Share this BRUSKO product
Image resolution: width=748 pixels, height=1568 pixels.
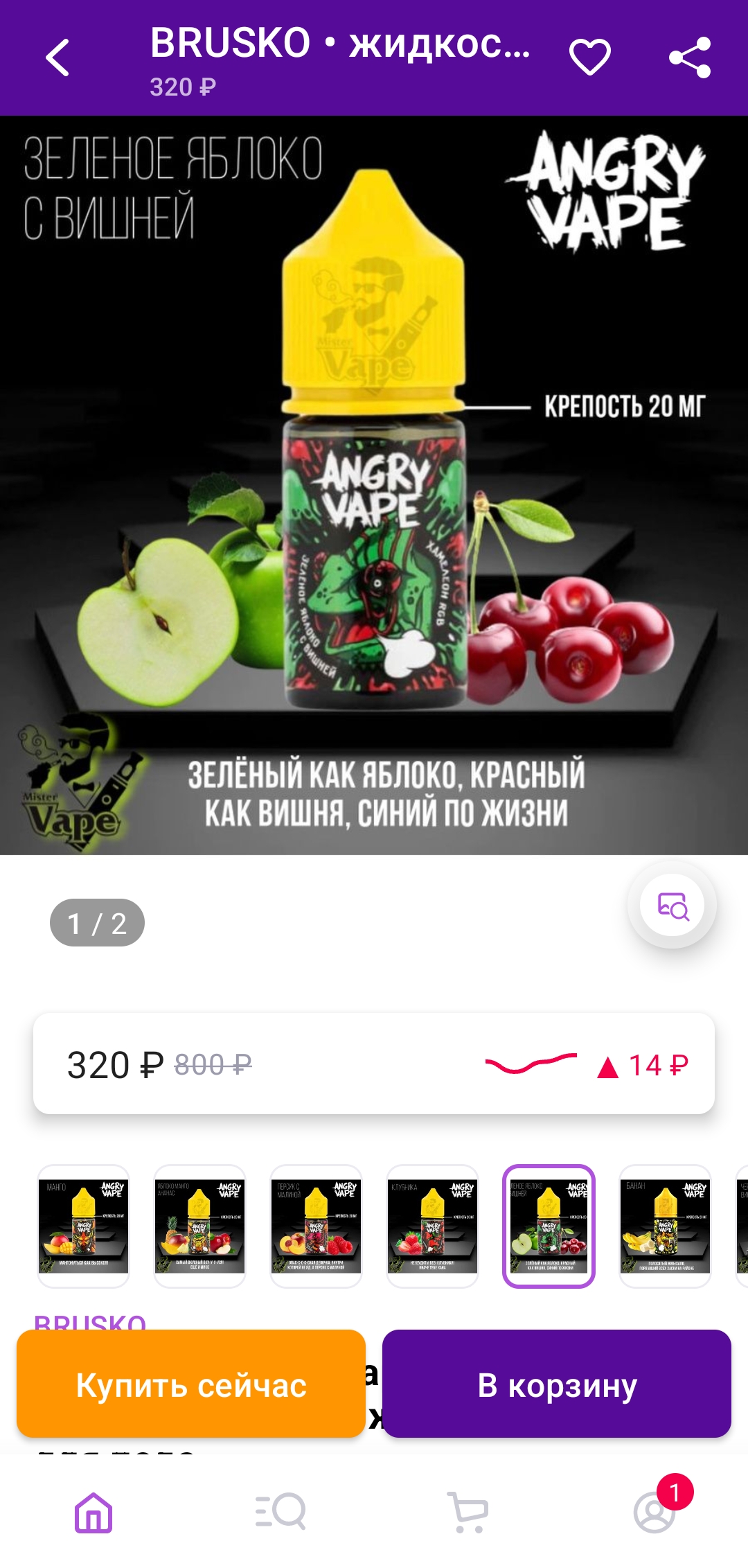click(690, 58)
